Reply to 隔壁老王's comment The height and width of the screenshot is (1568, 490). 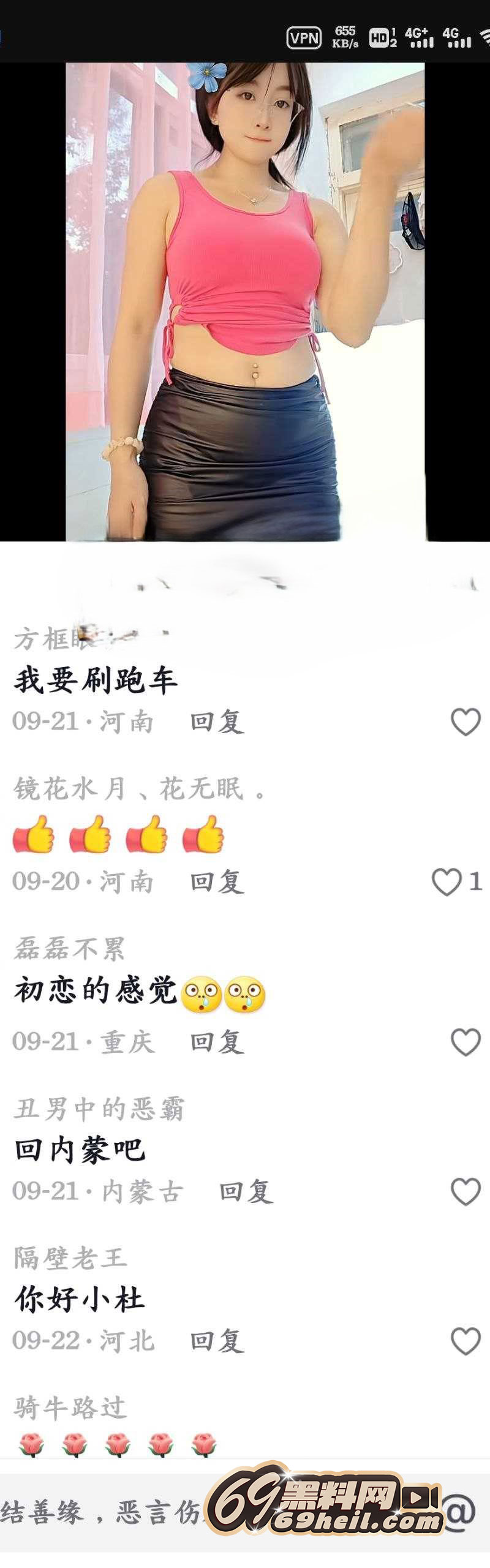pos(217,1341)
